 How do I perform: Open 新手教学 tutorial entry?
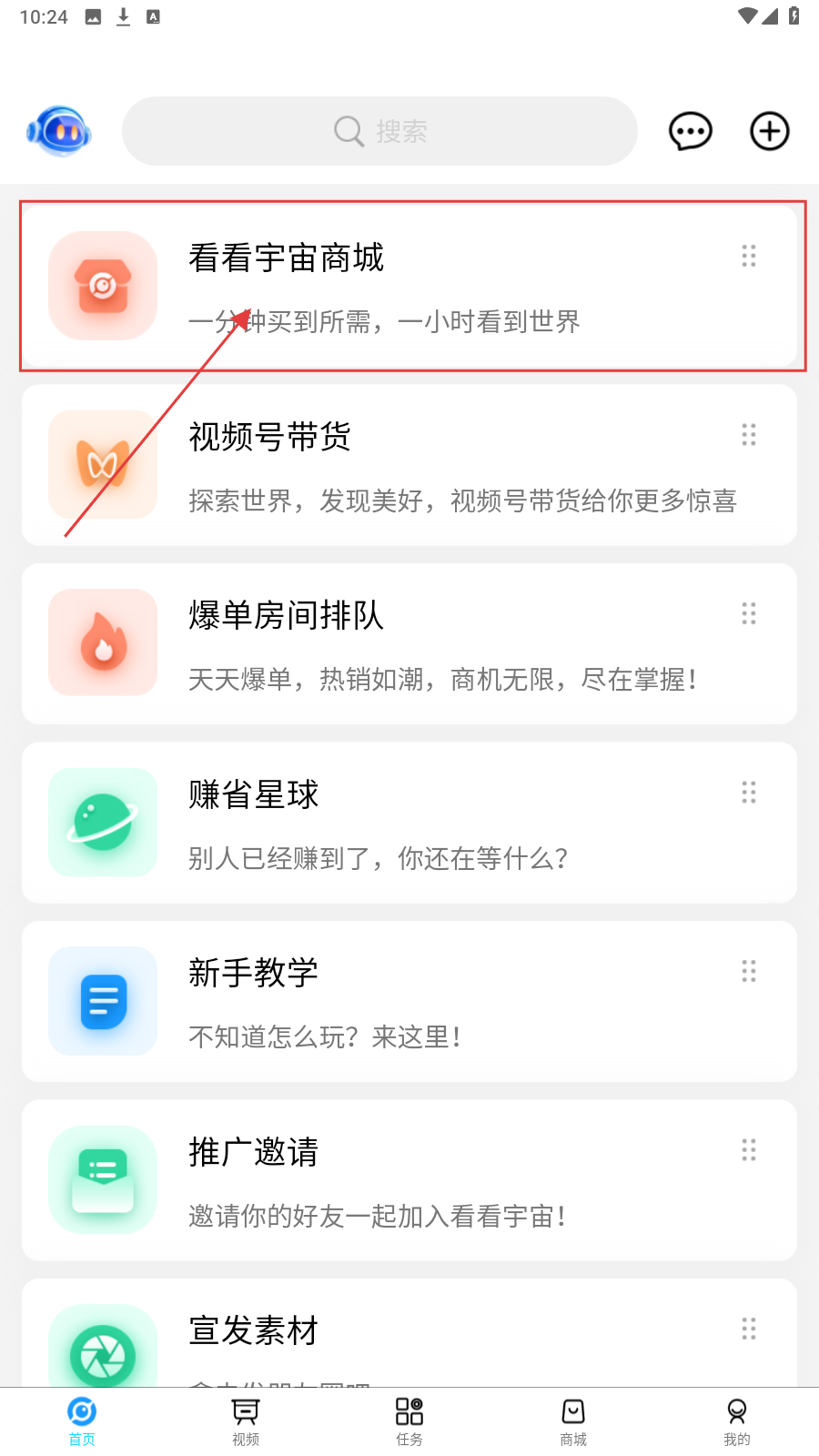click(x=409, y=1001)
